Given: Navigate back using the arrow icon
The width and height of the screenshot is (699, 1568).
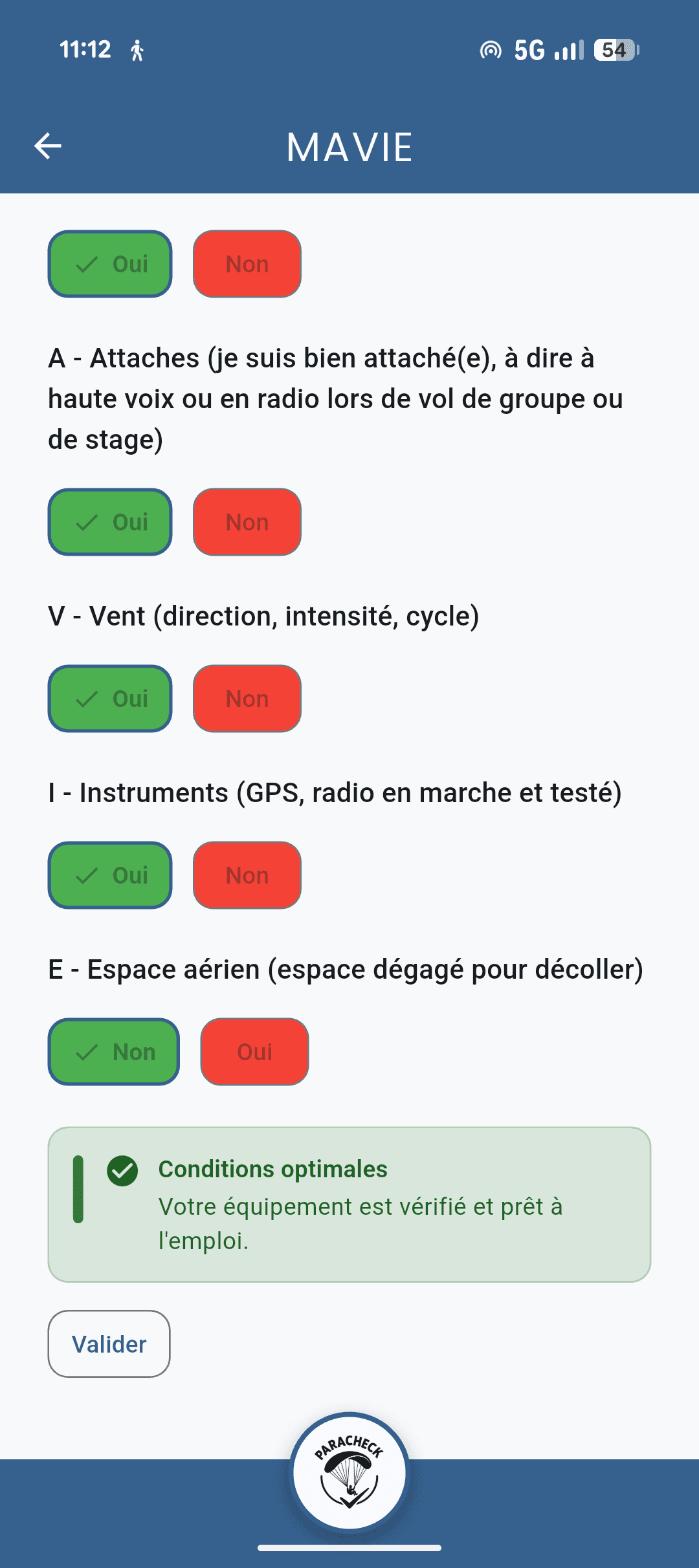Looking at the screenshot, I should point(49,146).
